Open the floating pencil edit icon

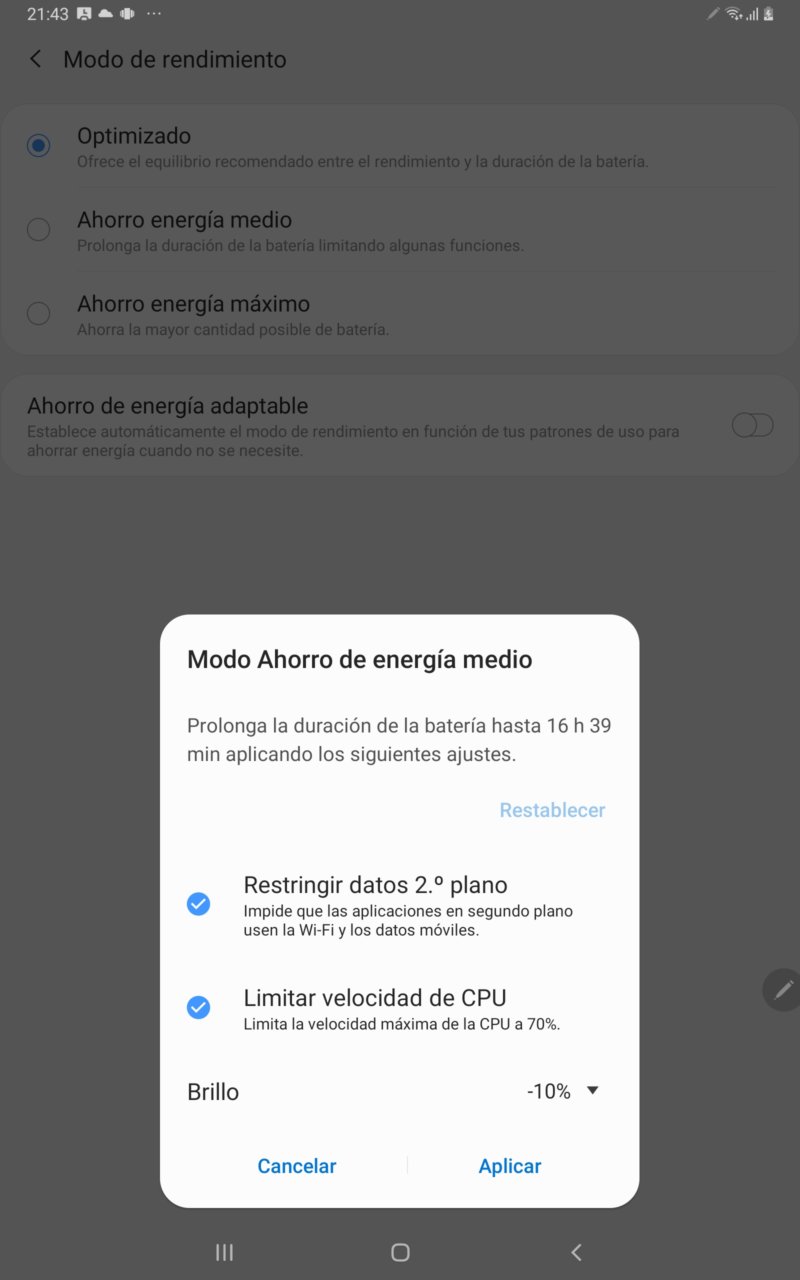pyautogui.click(x=782, y=989)
